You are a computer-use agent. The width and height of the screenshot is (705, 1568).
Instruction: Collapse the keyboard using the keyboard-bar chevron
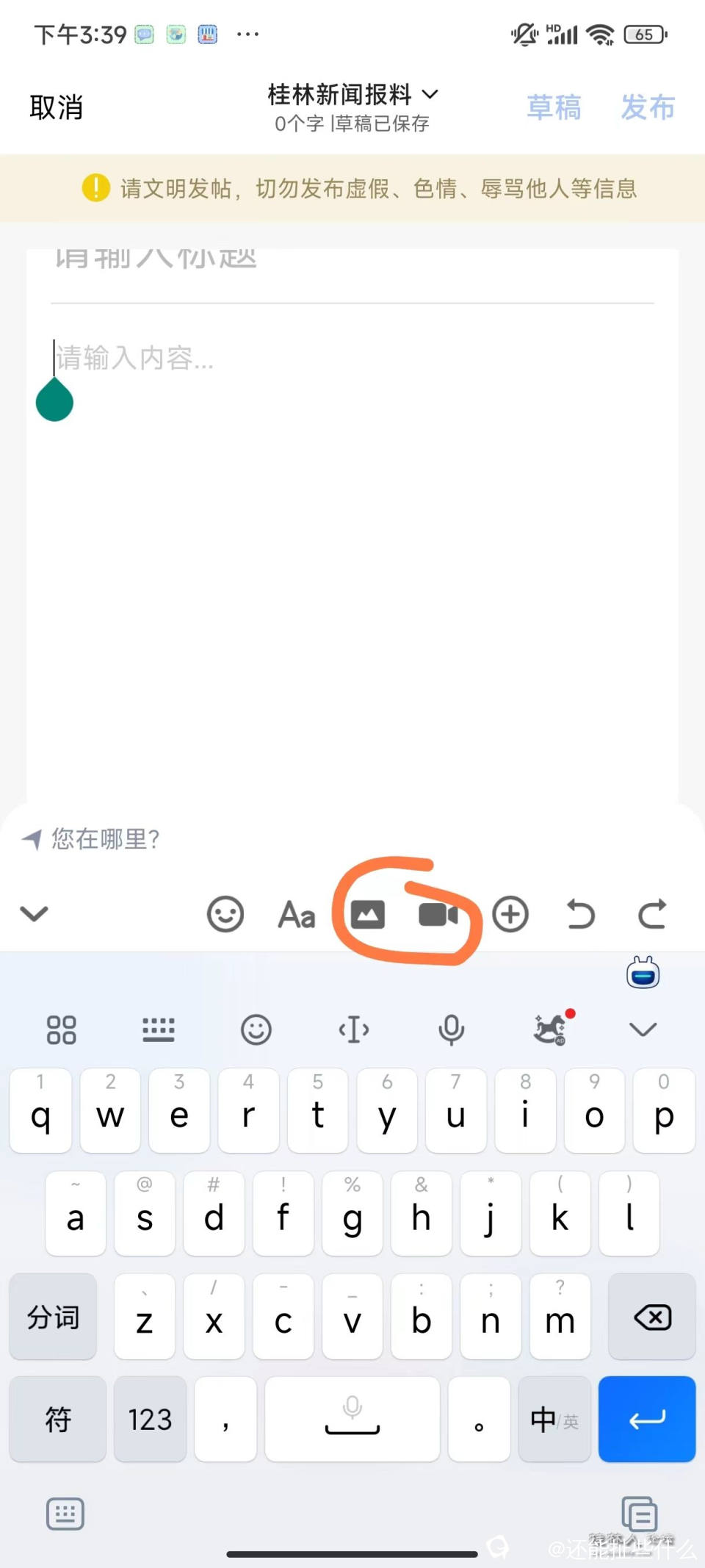(x=643, y=1029)
